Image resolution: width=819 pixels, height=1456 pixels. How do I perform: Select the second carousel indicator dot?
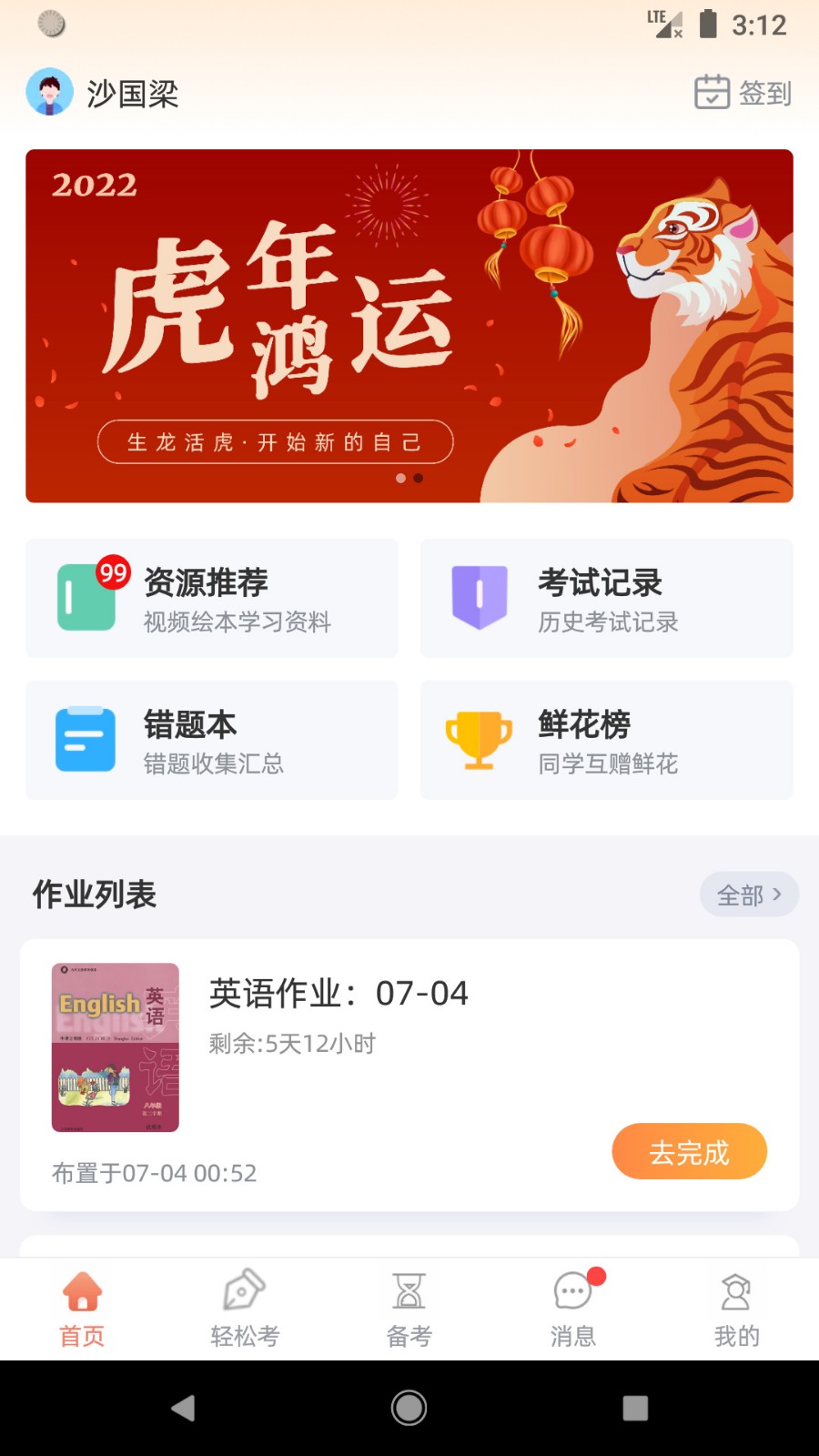[x=419, y=477]
